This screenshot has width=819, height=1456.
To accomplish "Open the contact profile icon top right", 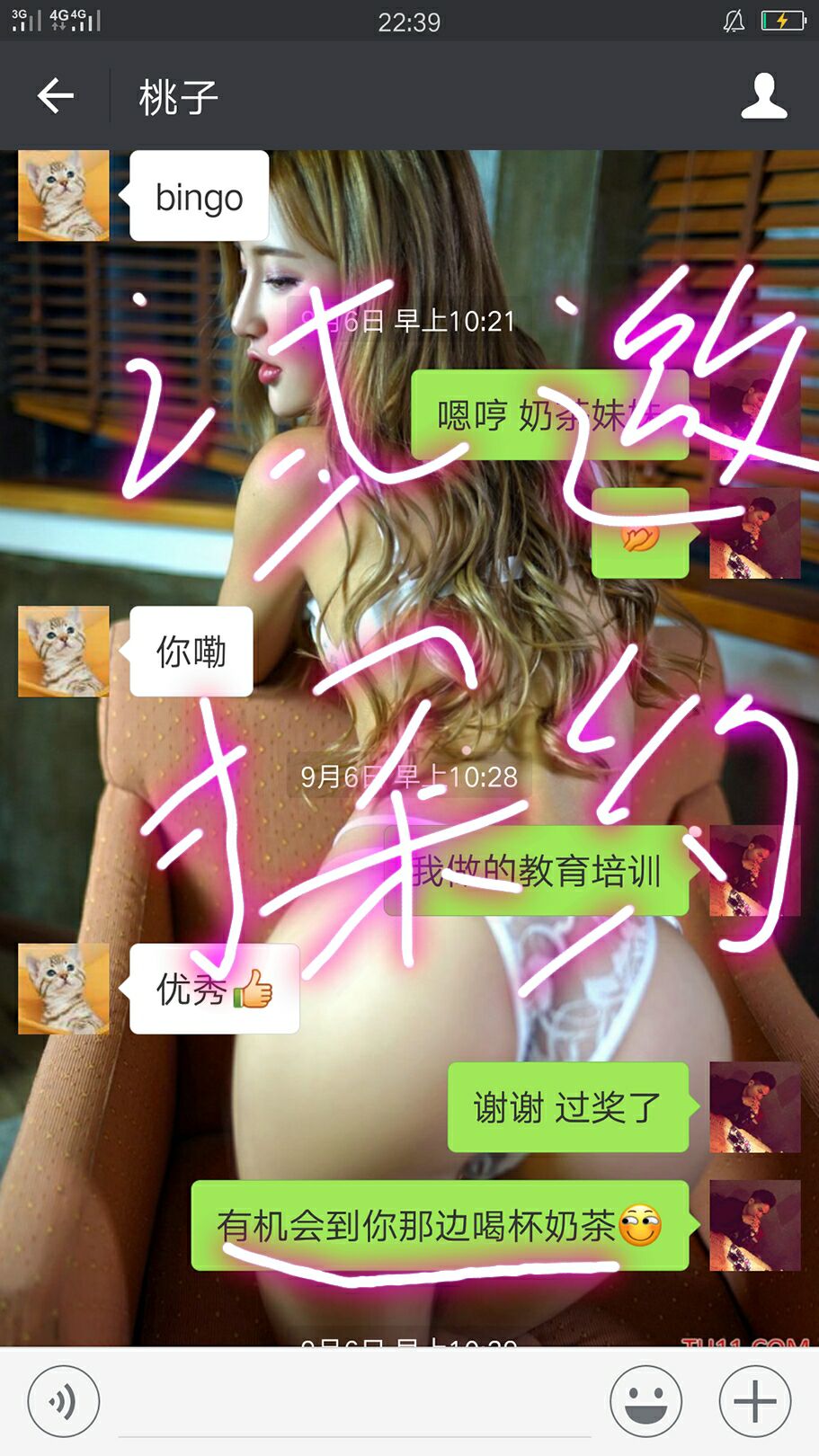I will click(763, 96).
